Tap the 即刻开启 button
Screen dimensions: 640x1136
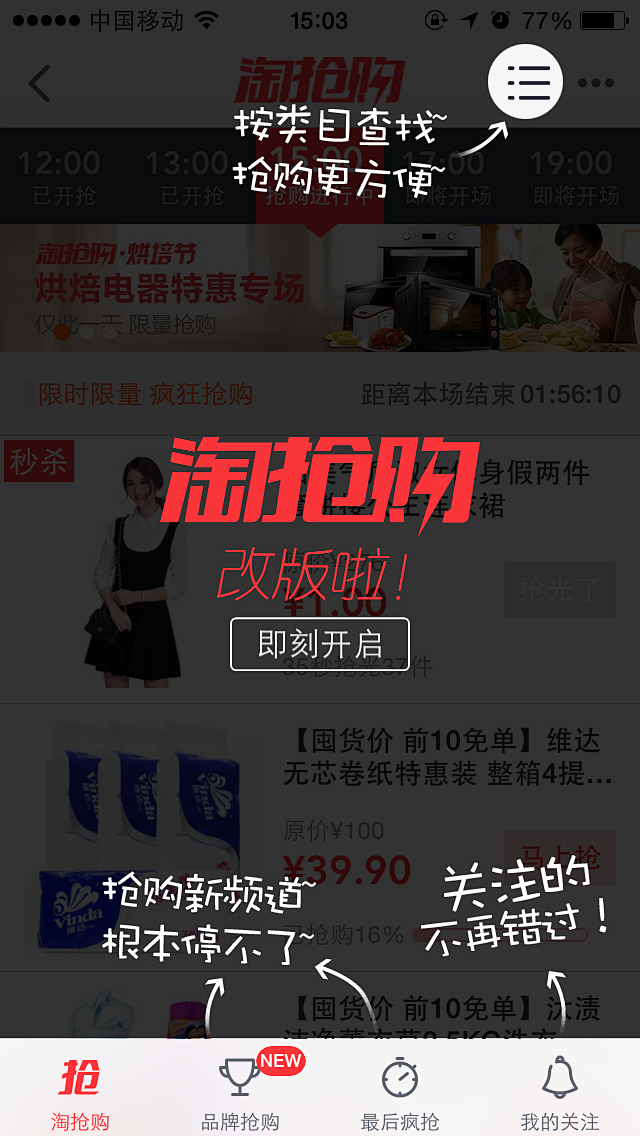[320, 644]
